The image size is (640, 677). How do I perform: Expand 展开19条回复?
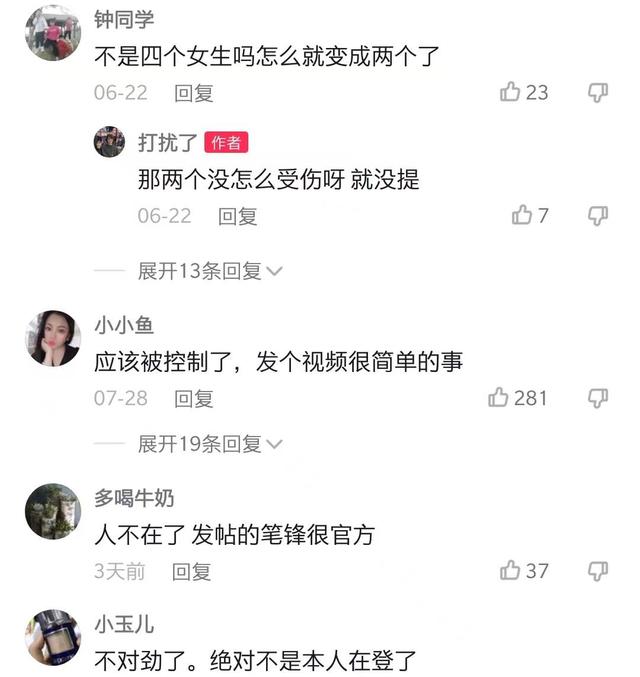pos(210,444)
